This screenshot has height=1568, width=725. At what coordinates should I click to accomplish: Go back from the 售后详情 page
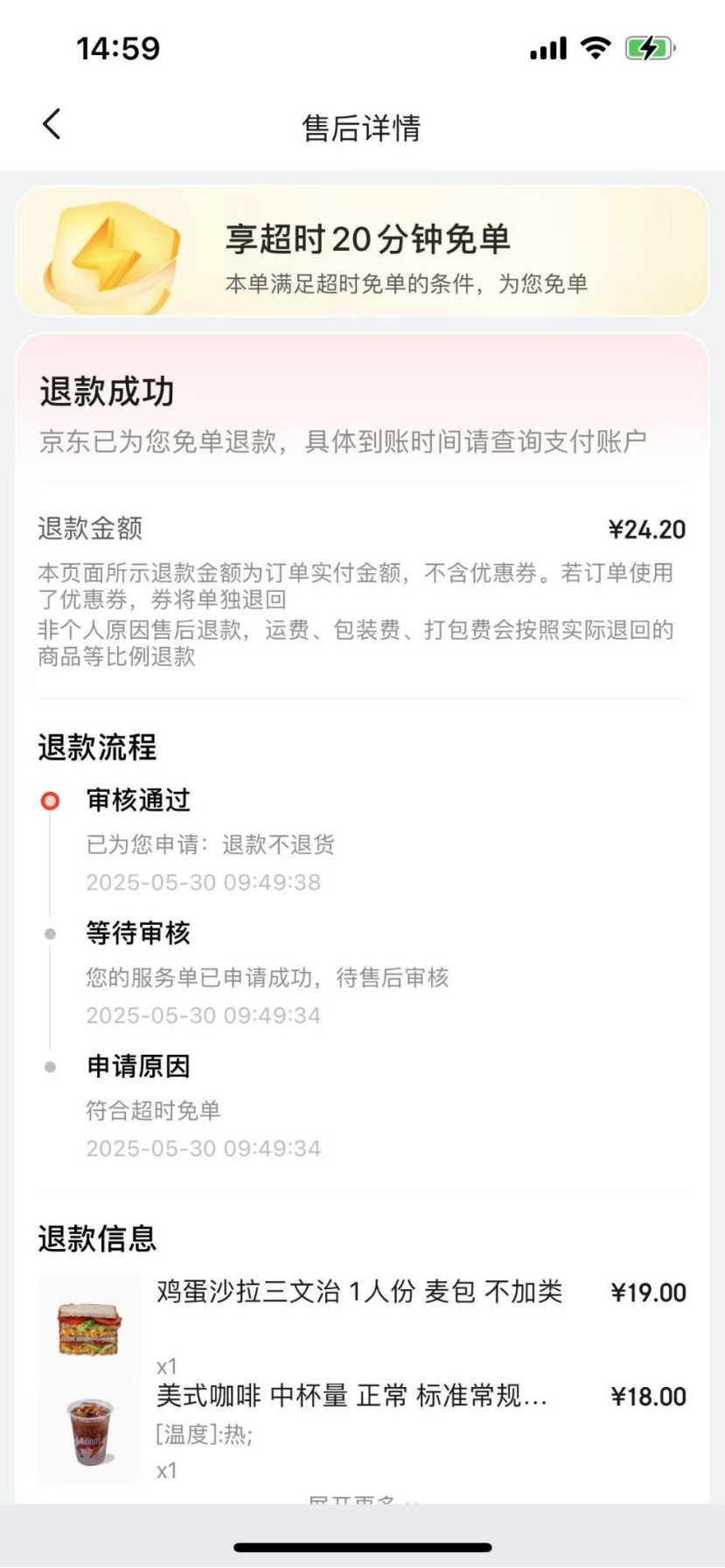click(52, 125)
